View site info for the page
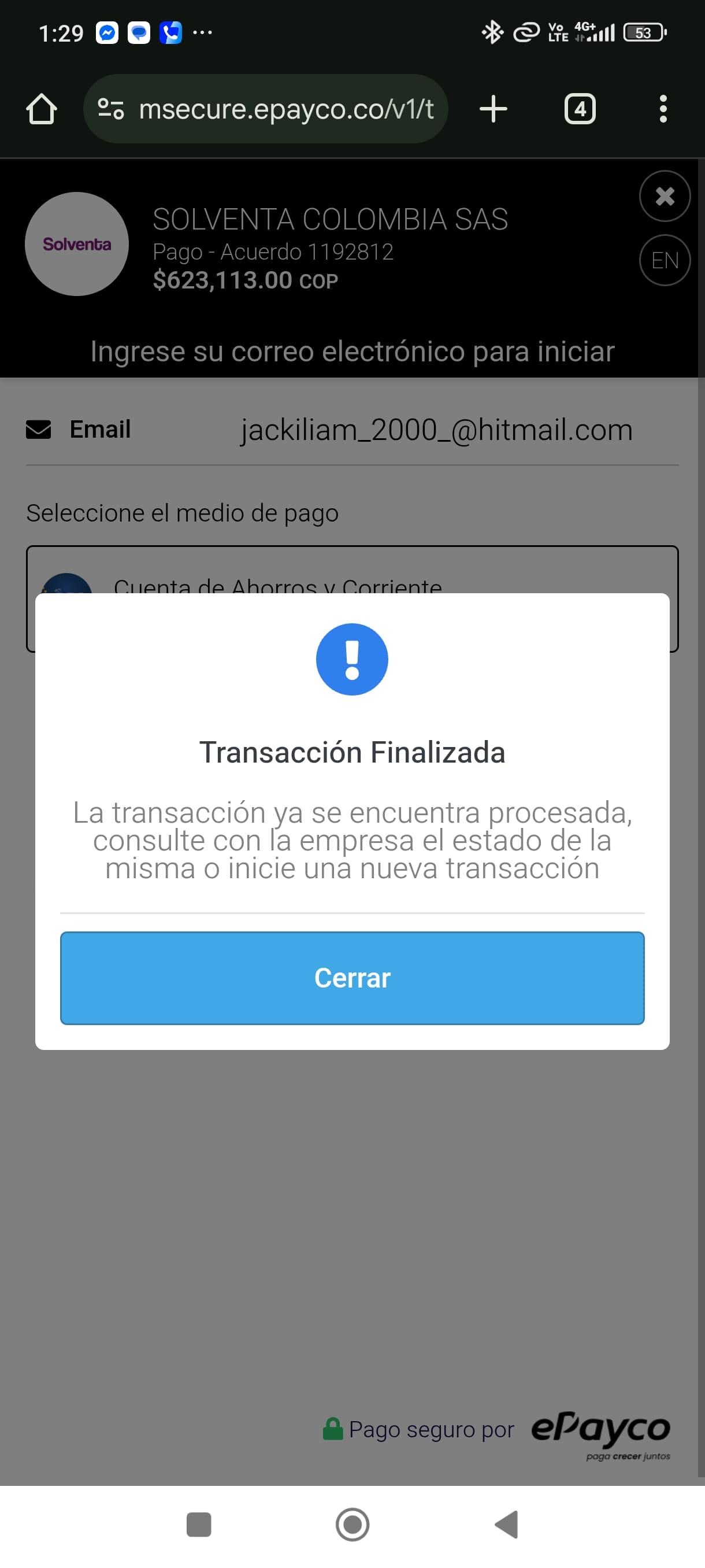Image resolution: width=705 pixels, height=1568 pixels. (111, 110)
